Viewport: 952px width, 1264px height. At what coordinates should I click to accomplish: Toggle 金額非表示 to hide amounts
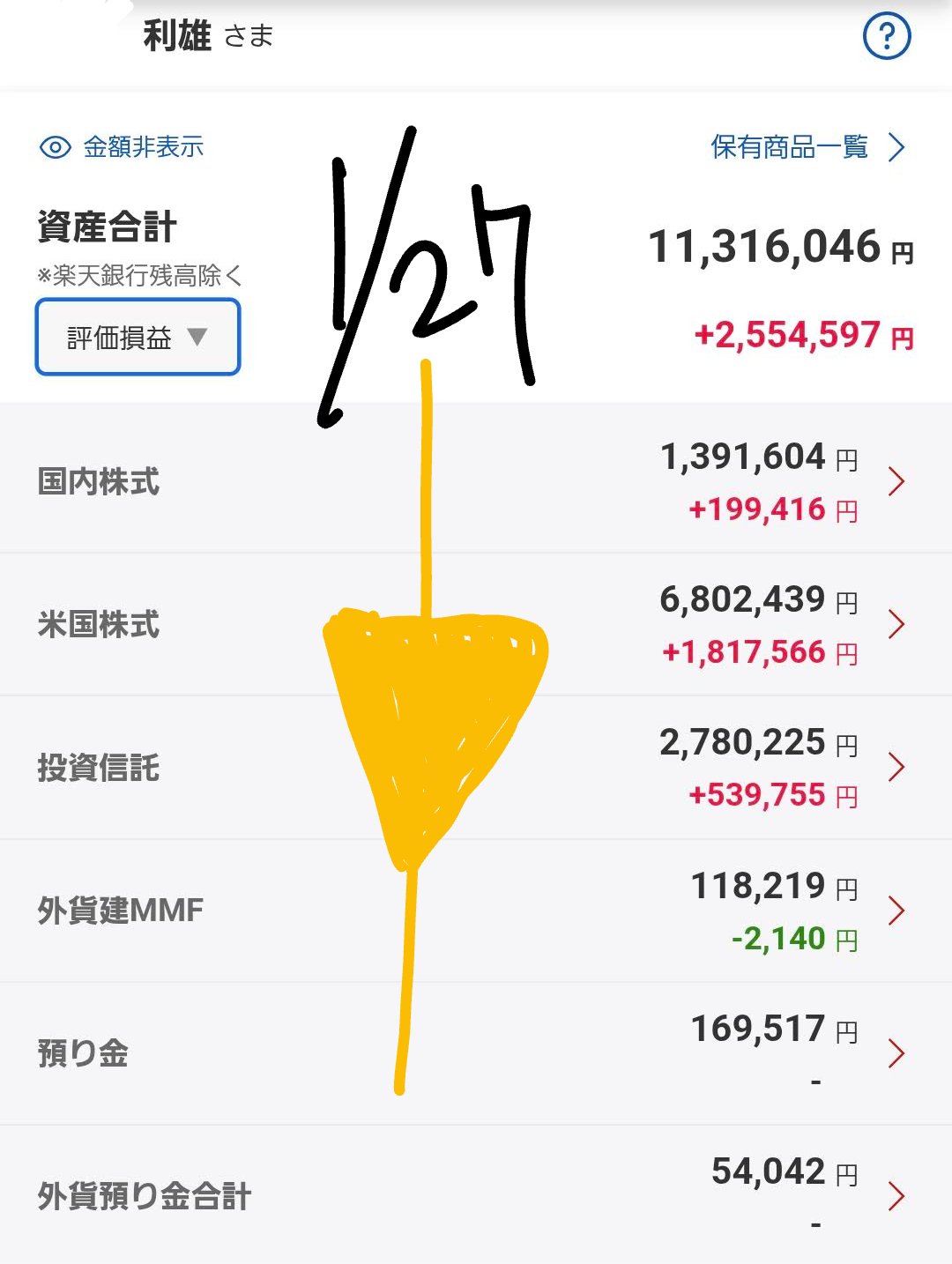coord(123,147)
